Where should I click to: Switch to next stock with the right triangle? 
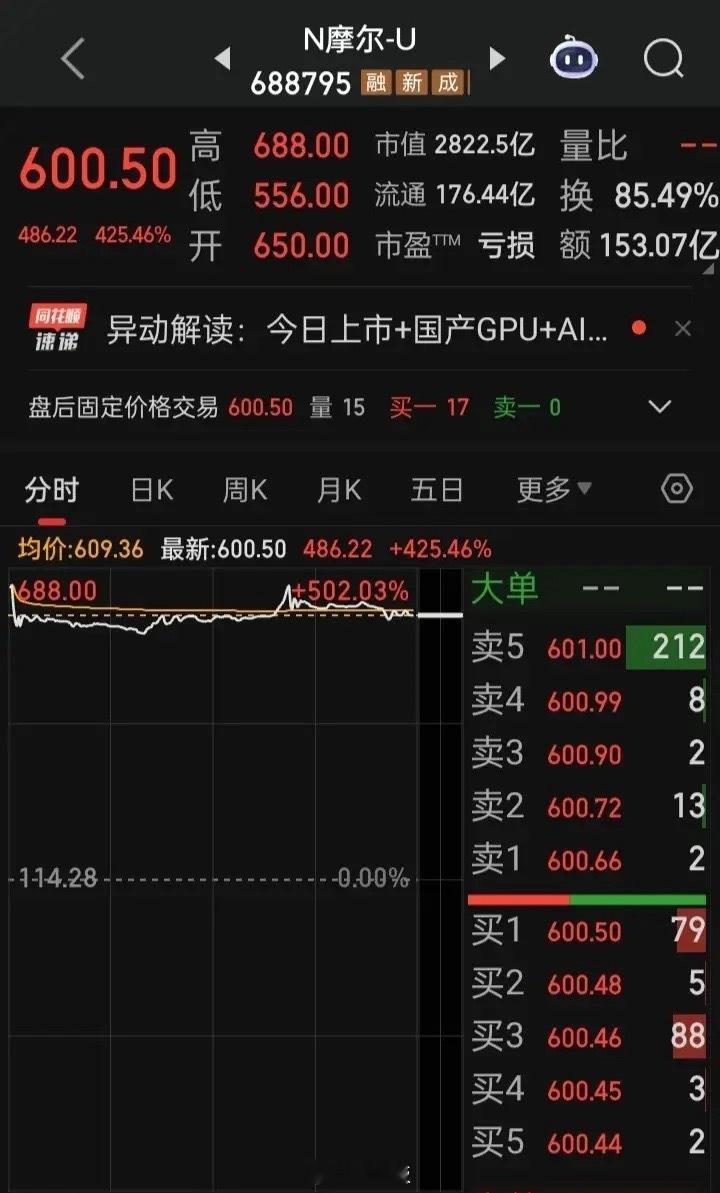tap(497, 58)
